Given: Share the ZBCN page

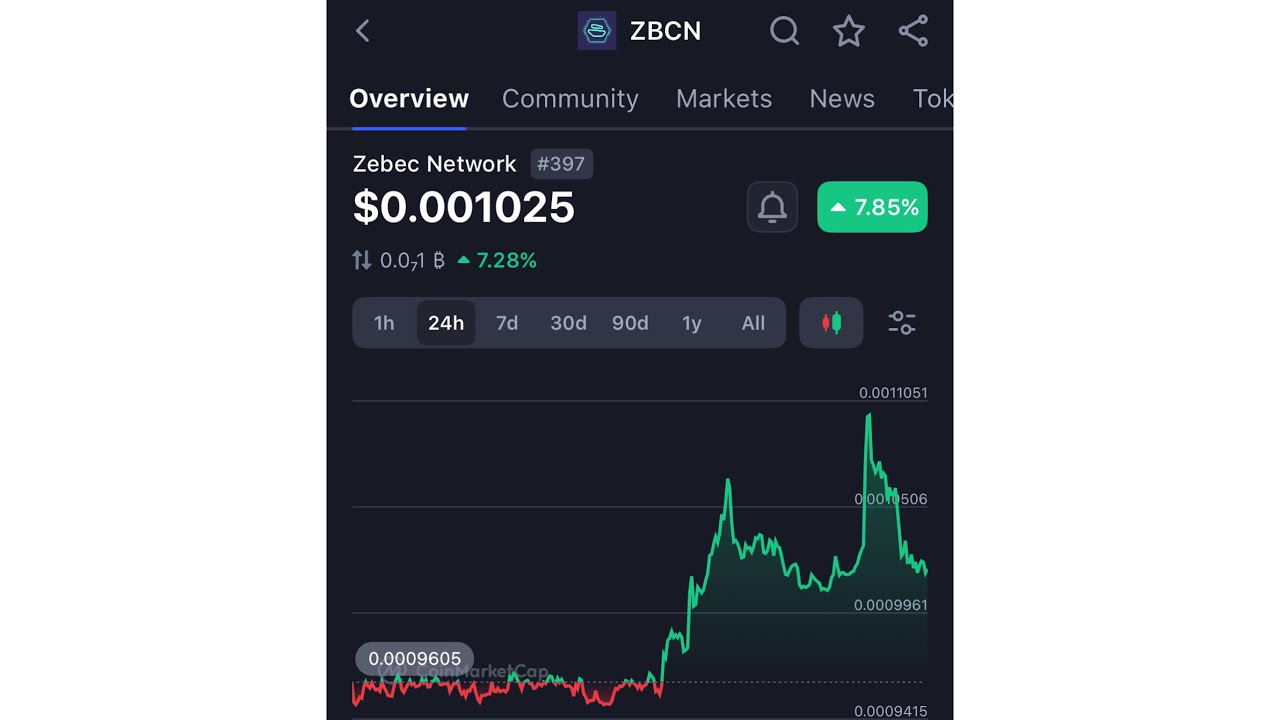Looking at the screenshot, I should (913, 31).
